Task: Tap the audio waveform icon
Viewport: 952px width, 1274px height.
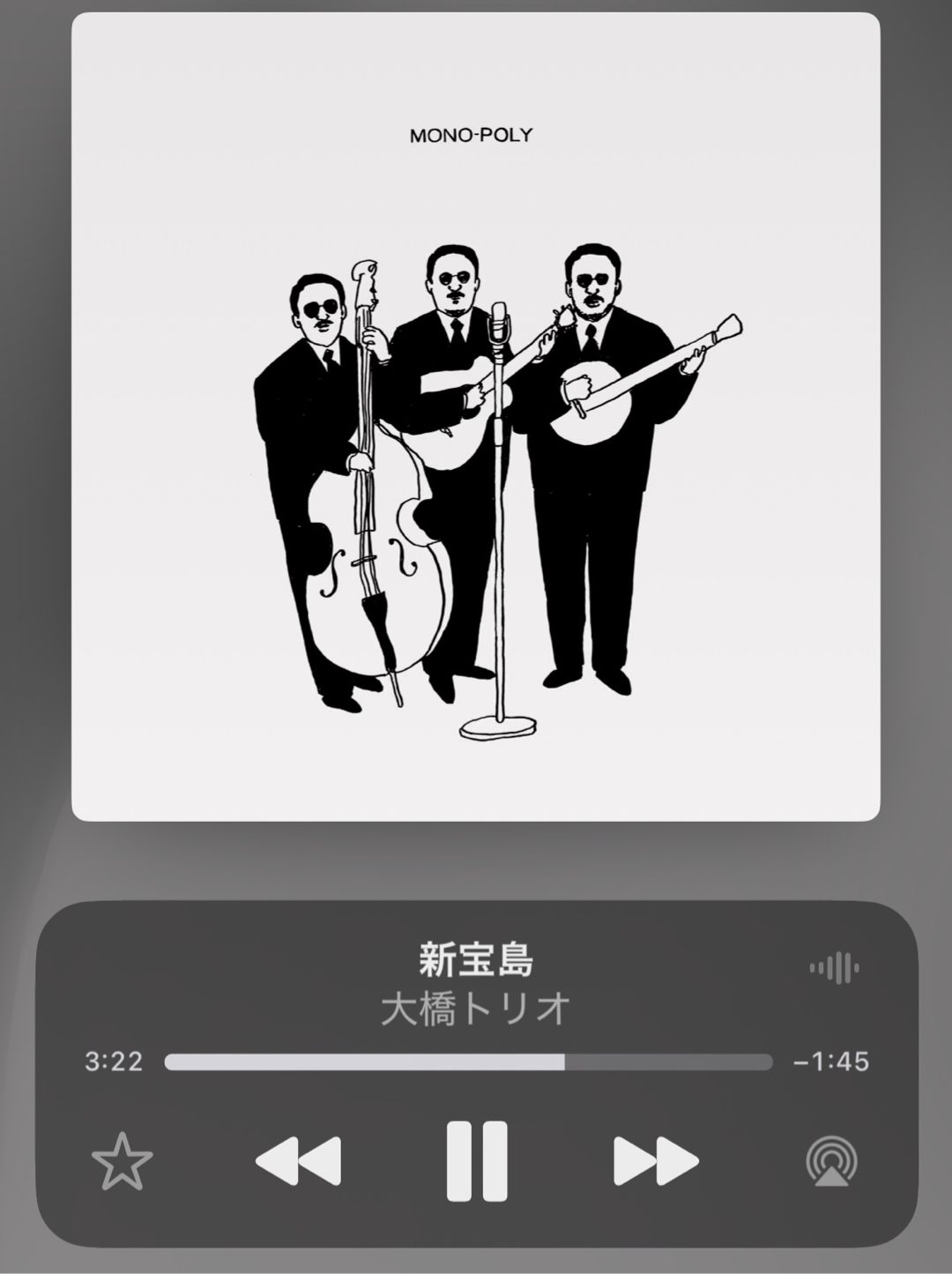Action: click(x=834, y=967)
